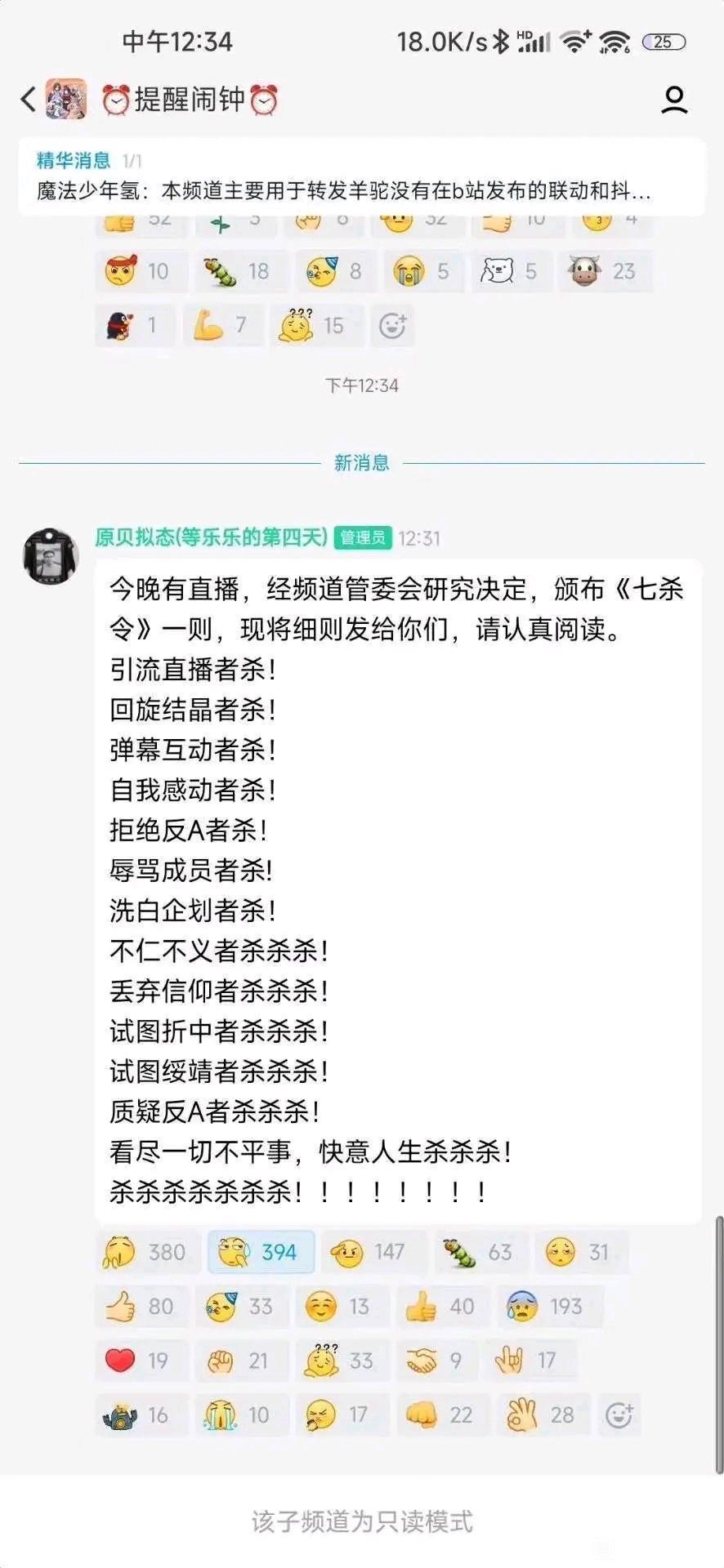The width and height of the screenshot is (724, 1568).
Task: Open the pinned 精华消息 banner
Action: pos(361,177)
